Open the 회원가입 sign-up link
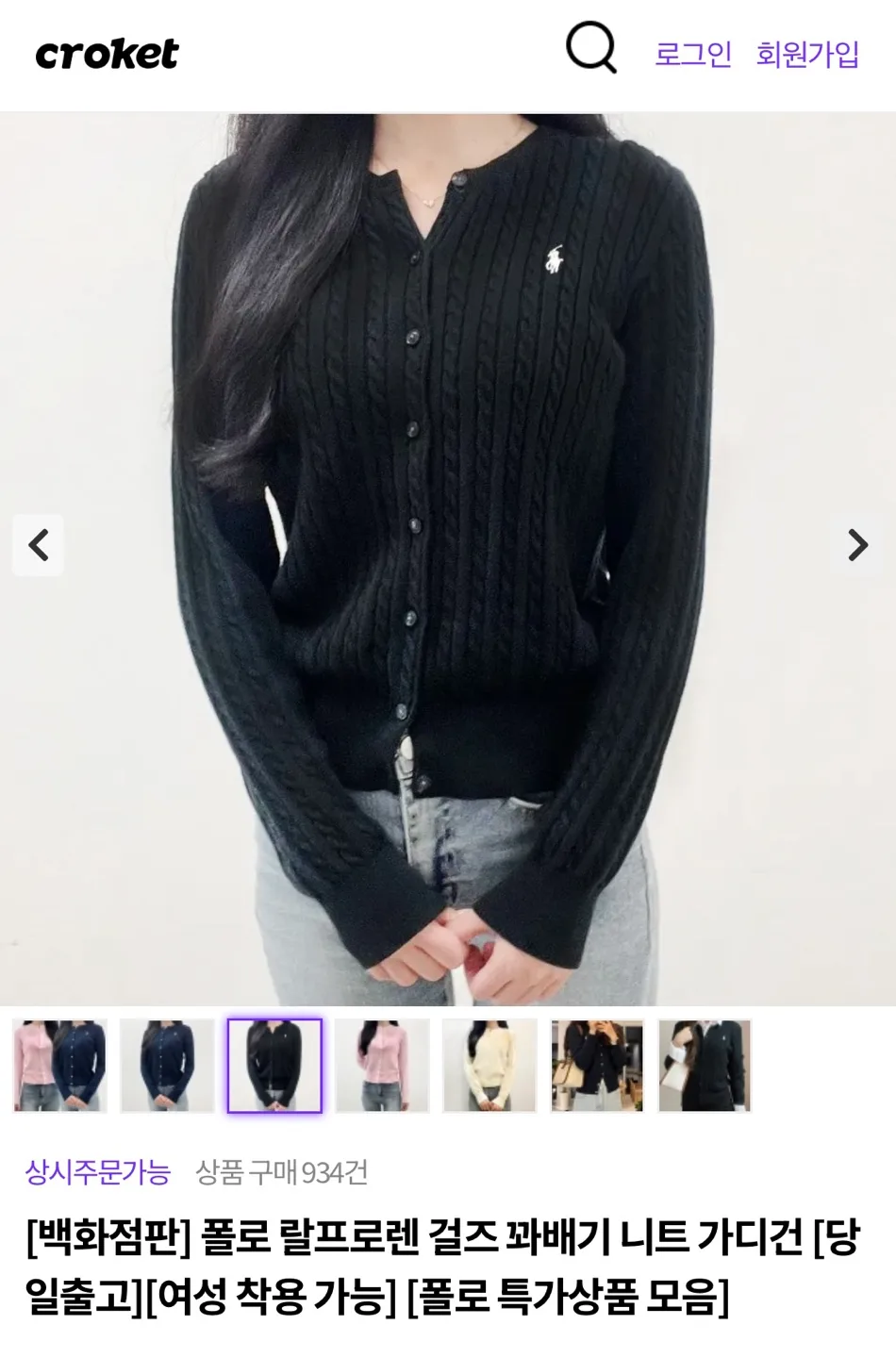Image resolution: width=896 pixels, height=1358 pixels. tap(807, 55)
